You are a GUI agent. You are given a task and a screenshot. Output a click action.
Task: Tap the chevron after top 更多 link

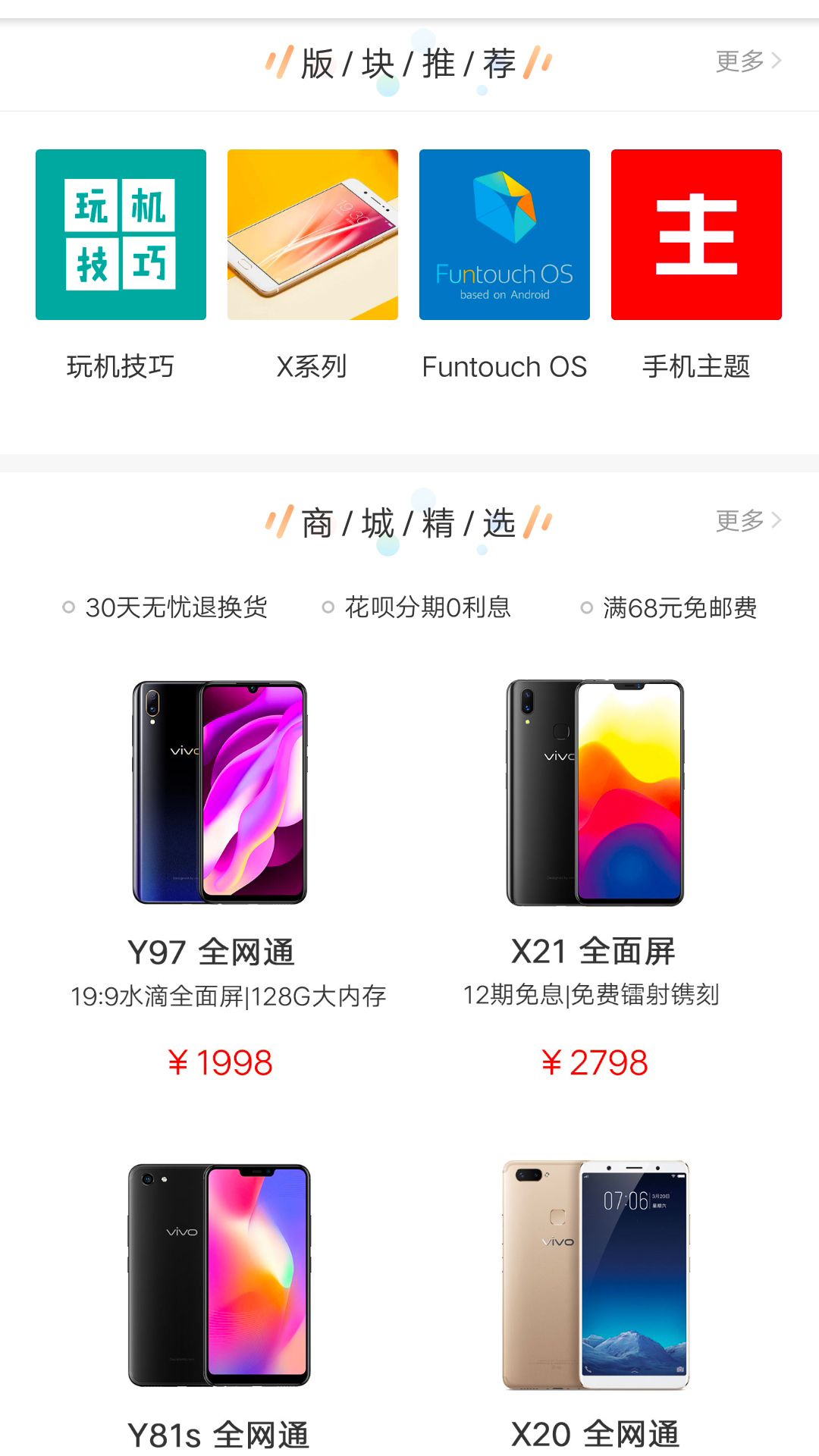775,61
